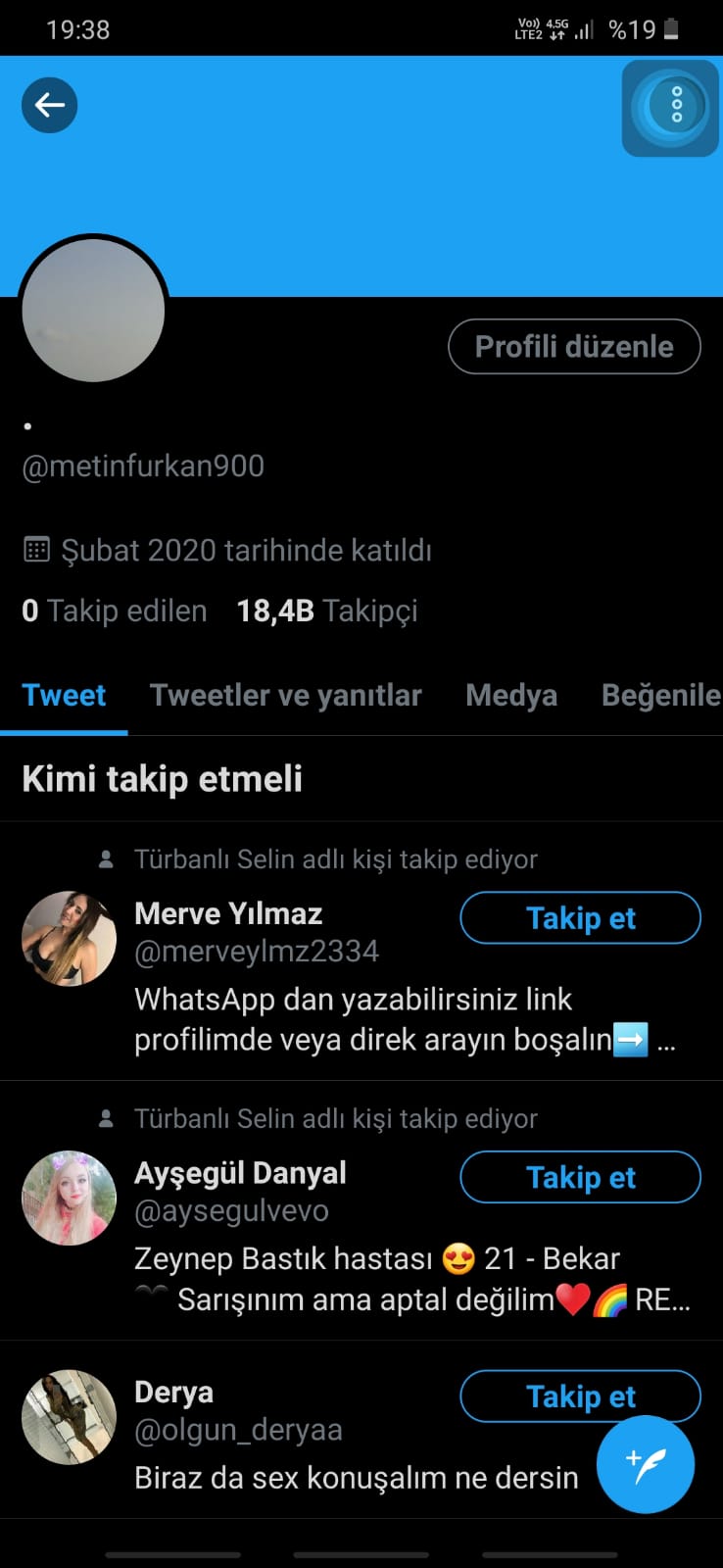View the 18,4B Takipçi list
Screen dimensions: 723x1568
click(327, 611)
